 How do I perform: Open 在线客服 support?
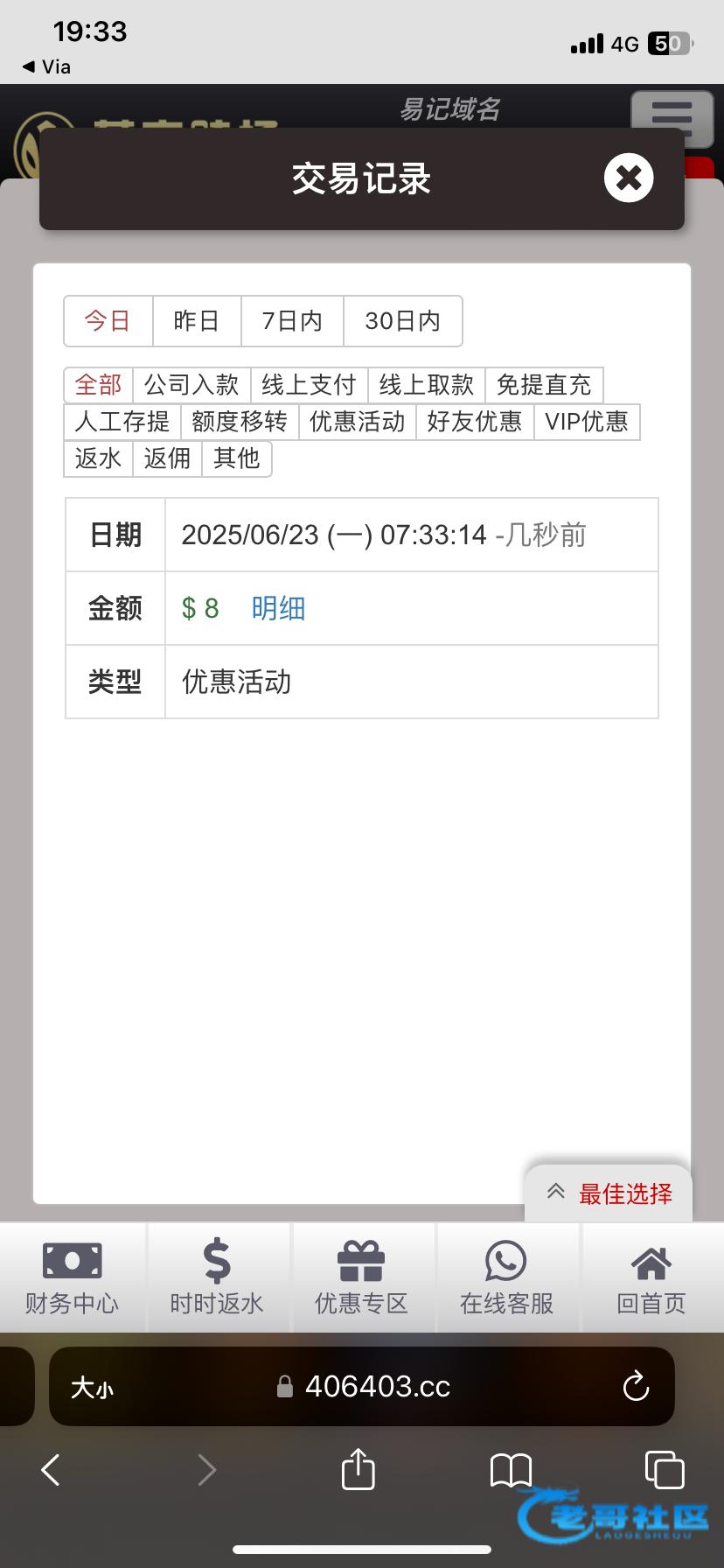[x=507, y=1277]
